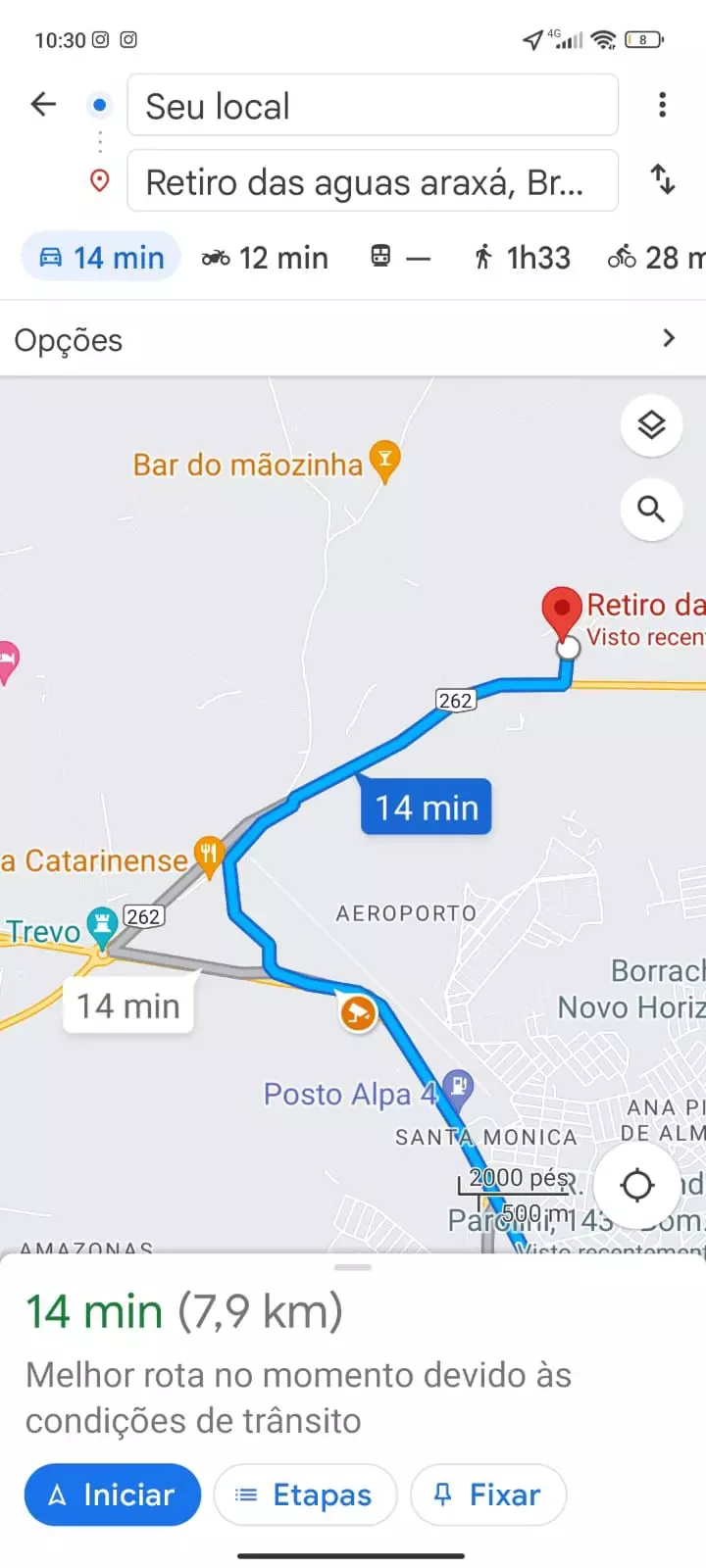Open the map layers button
This screenshot has width=706, height=1568.
(x=652, y=425)
